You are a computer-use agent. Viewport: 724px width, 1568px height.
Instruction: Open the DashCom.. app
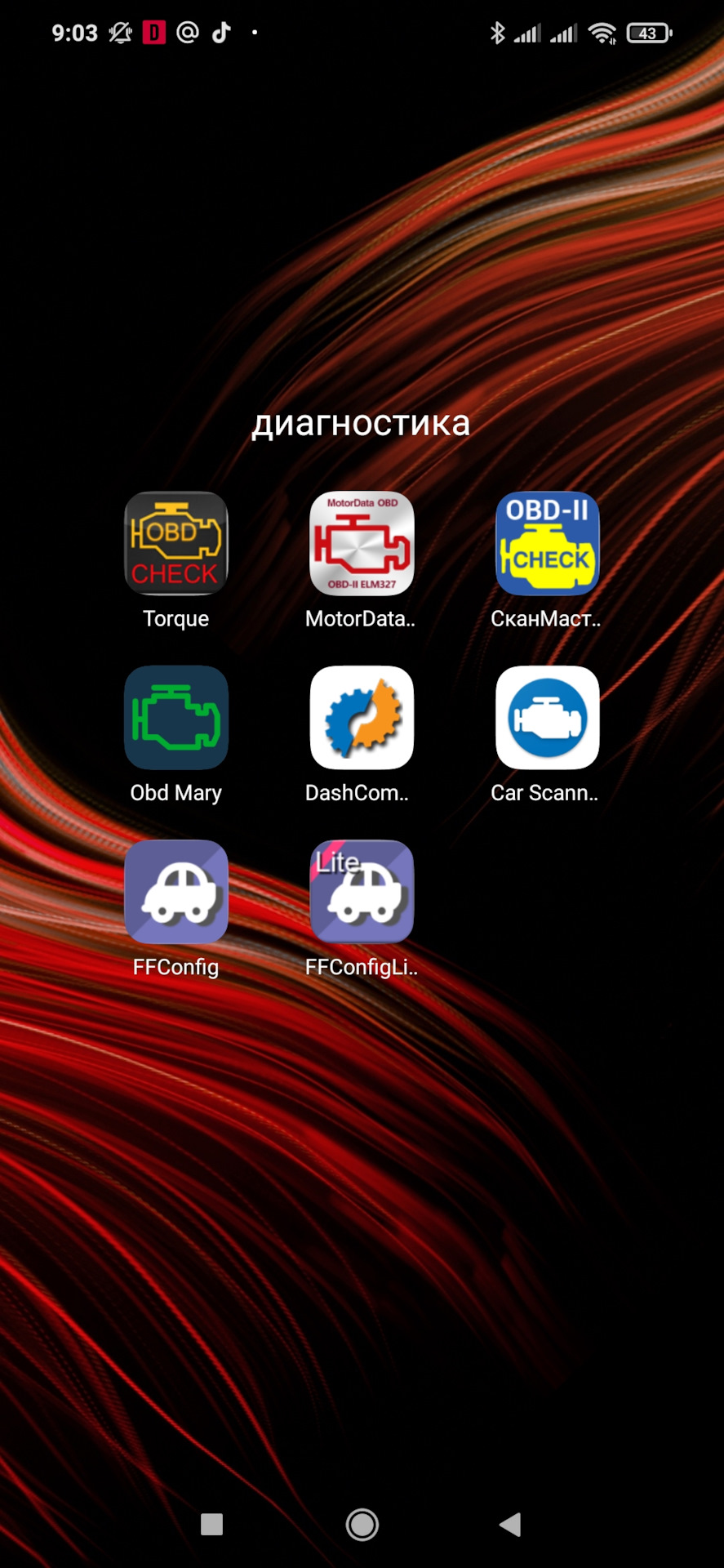point(362,718)
